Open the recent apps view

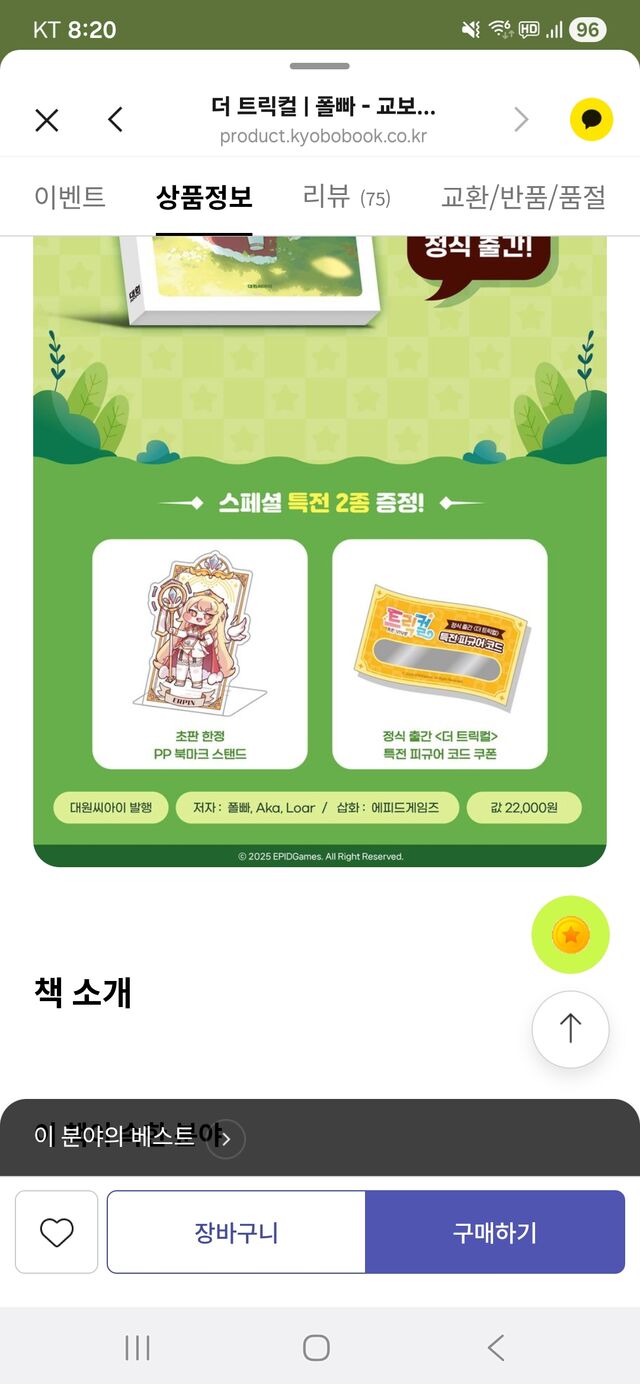(137, 1347)
